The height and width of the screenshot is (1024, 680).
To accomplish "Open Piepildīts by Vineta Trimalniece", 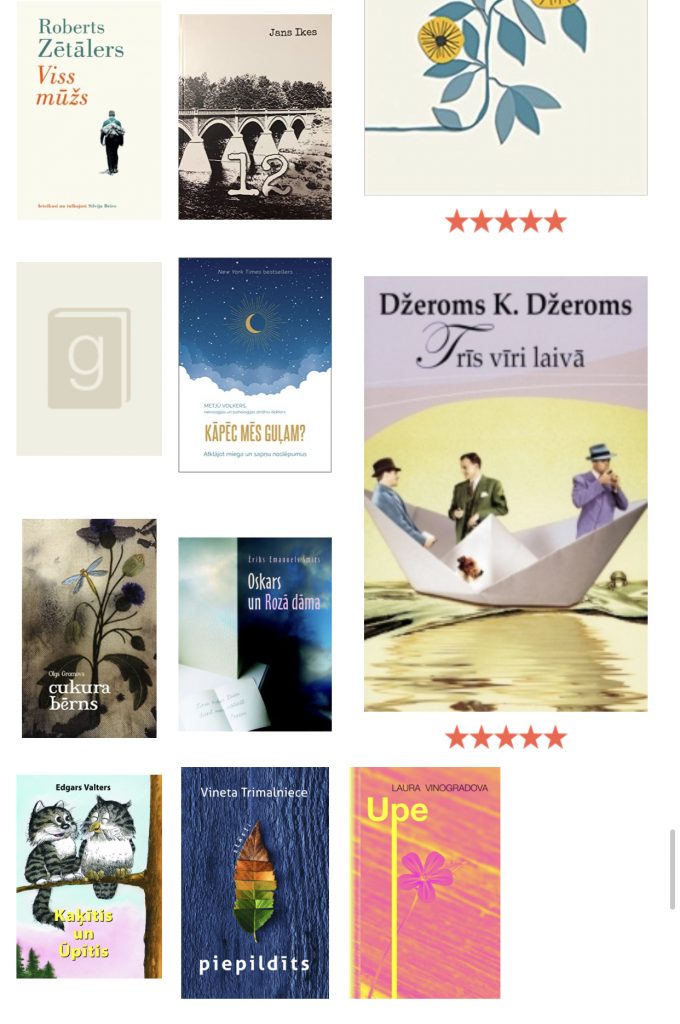I will 254,882.
